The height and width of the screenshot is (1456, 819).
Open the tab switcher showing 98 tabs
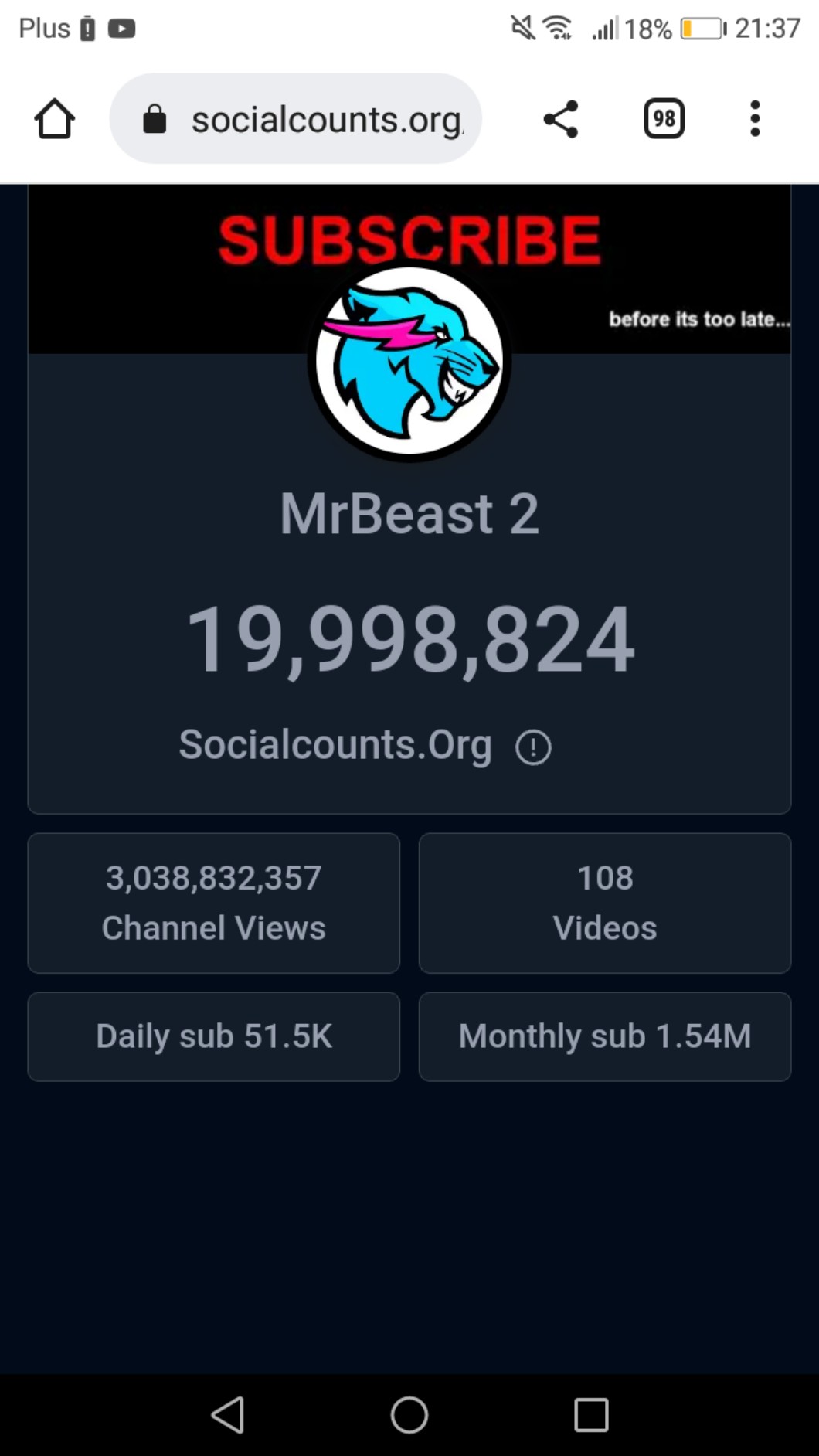click(x=664, y=119)
